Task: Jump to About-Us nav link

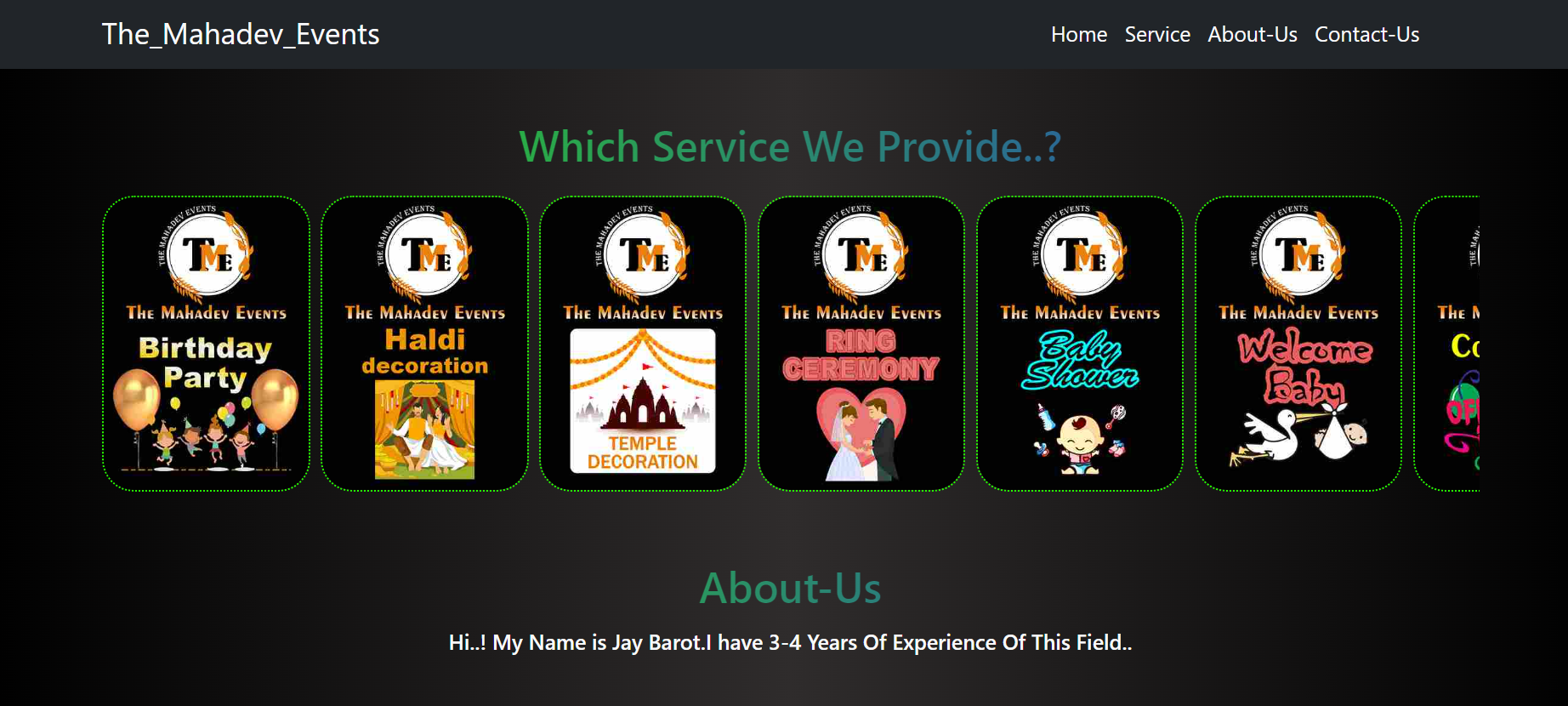Action: [1252, 35]
